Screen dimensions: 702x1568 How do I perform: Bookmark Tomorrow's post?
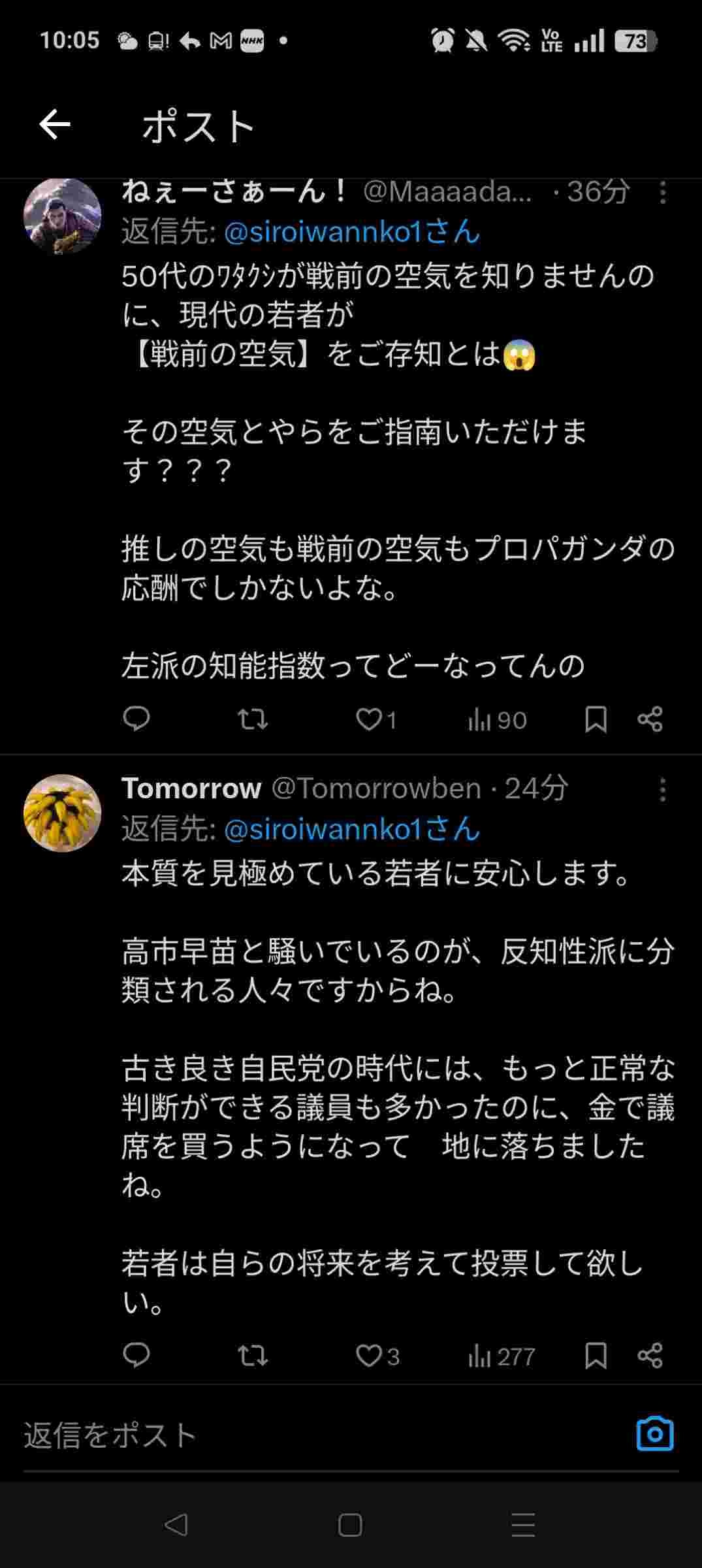(x=595, y=1356)
